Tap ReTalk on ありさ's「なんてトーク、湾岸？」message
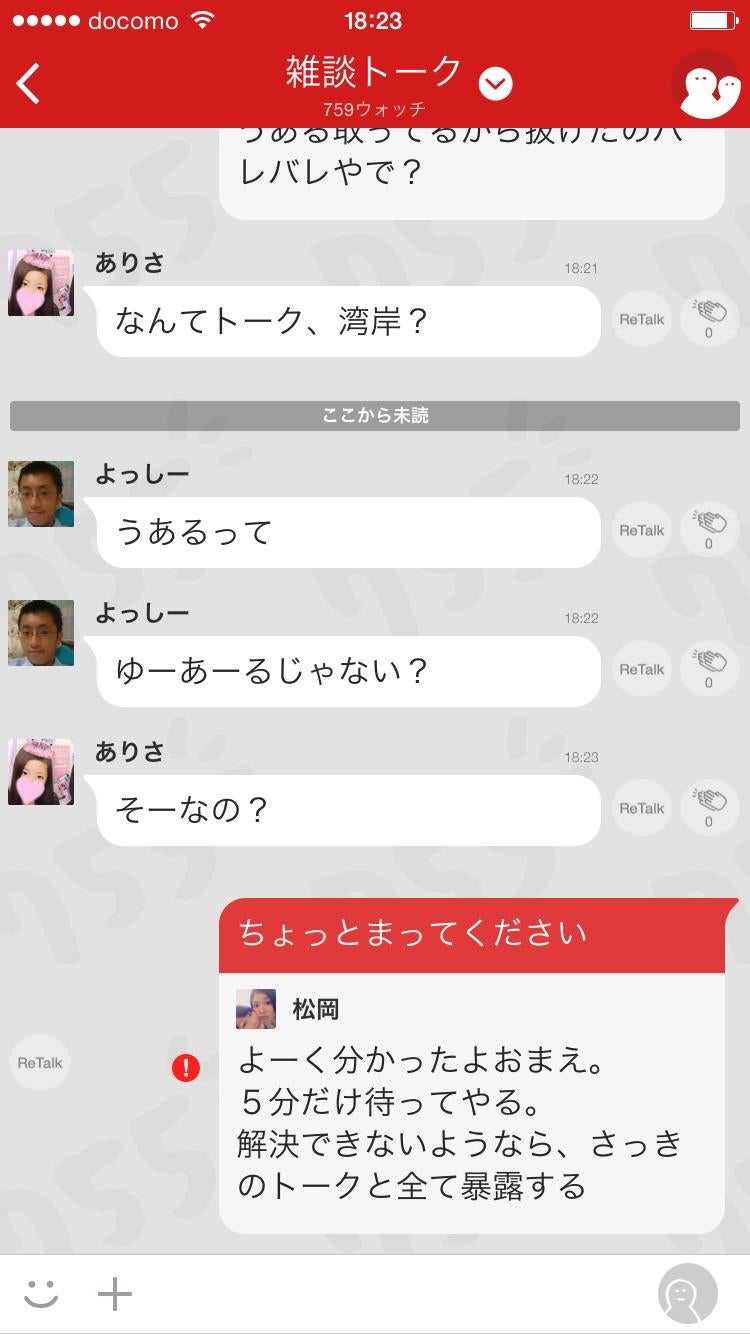Viewport: 750px width, 1334px height. click(640, 318)
